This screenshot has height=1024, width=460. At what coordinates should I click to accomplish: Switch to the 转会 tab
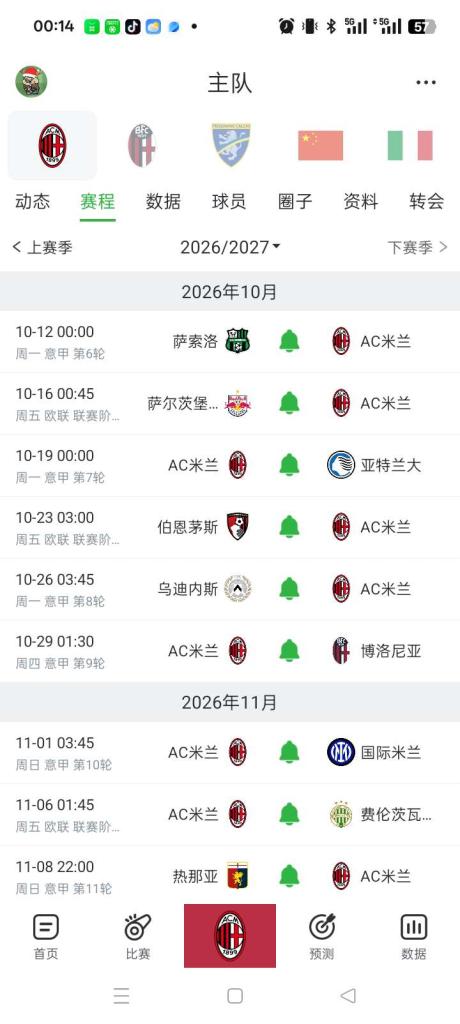click(x=427, y=201)
